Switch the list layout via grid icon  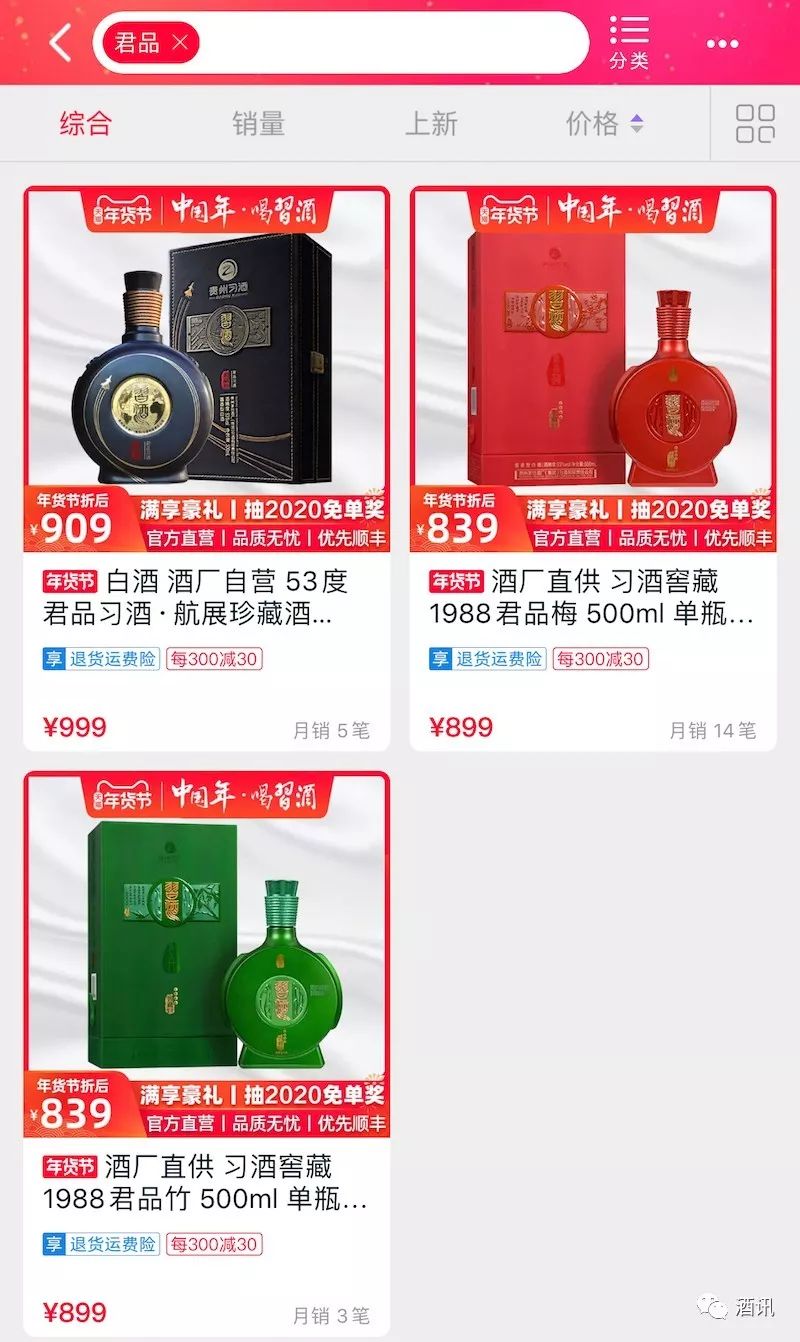coord(755,124)
